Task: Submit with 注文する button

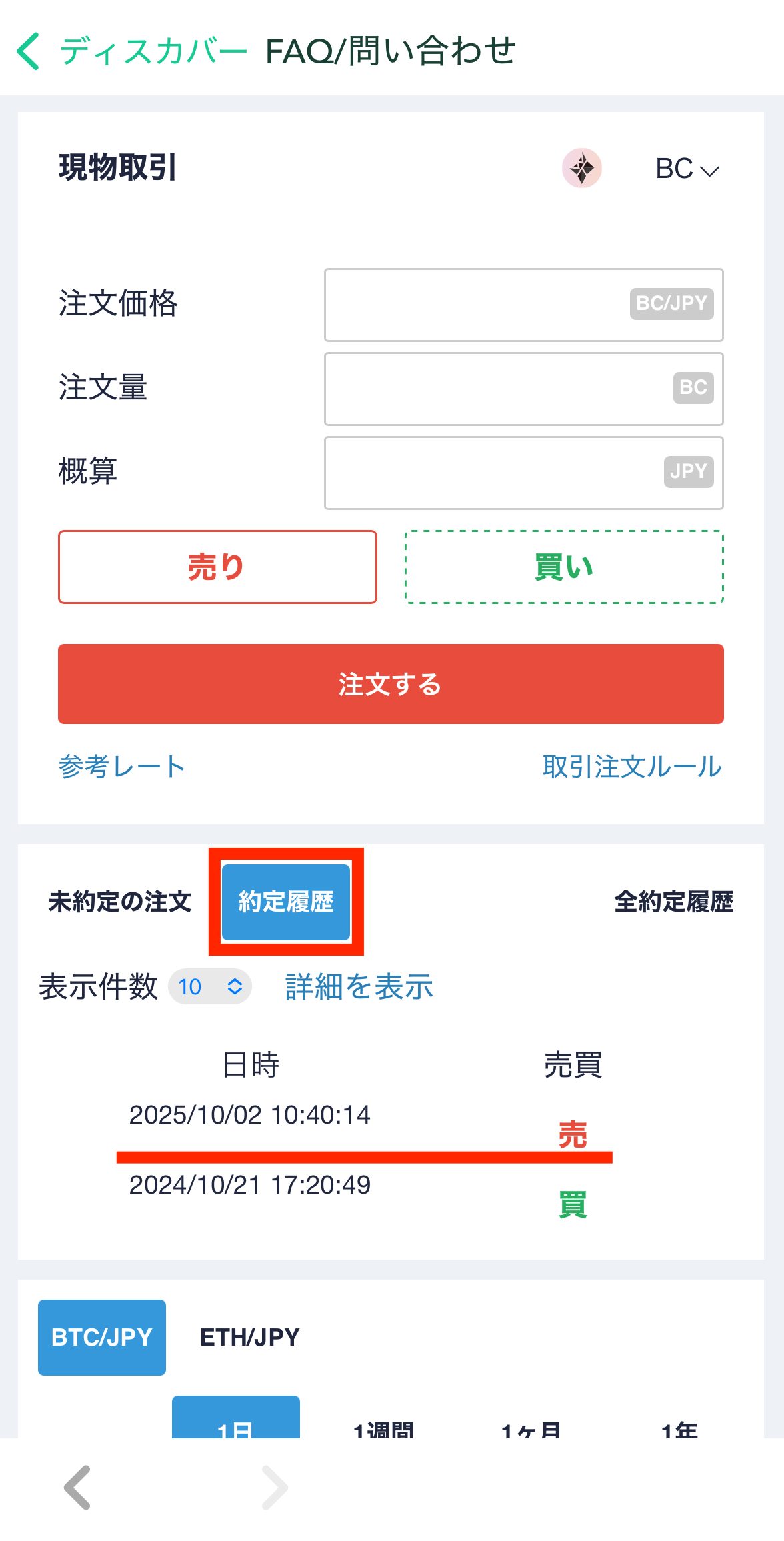Action: click(391, 684)
